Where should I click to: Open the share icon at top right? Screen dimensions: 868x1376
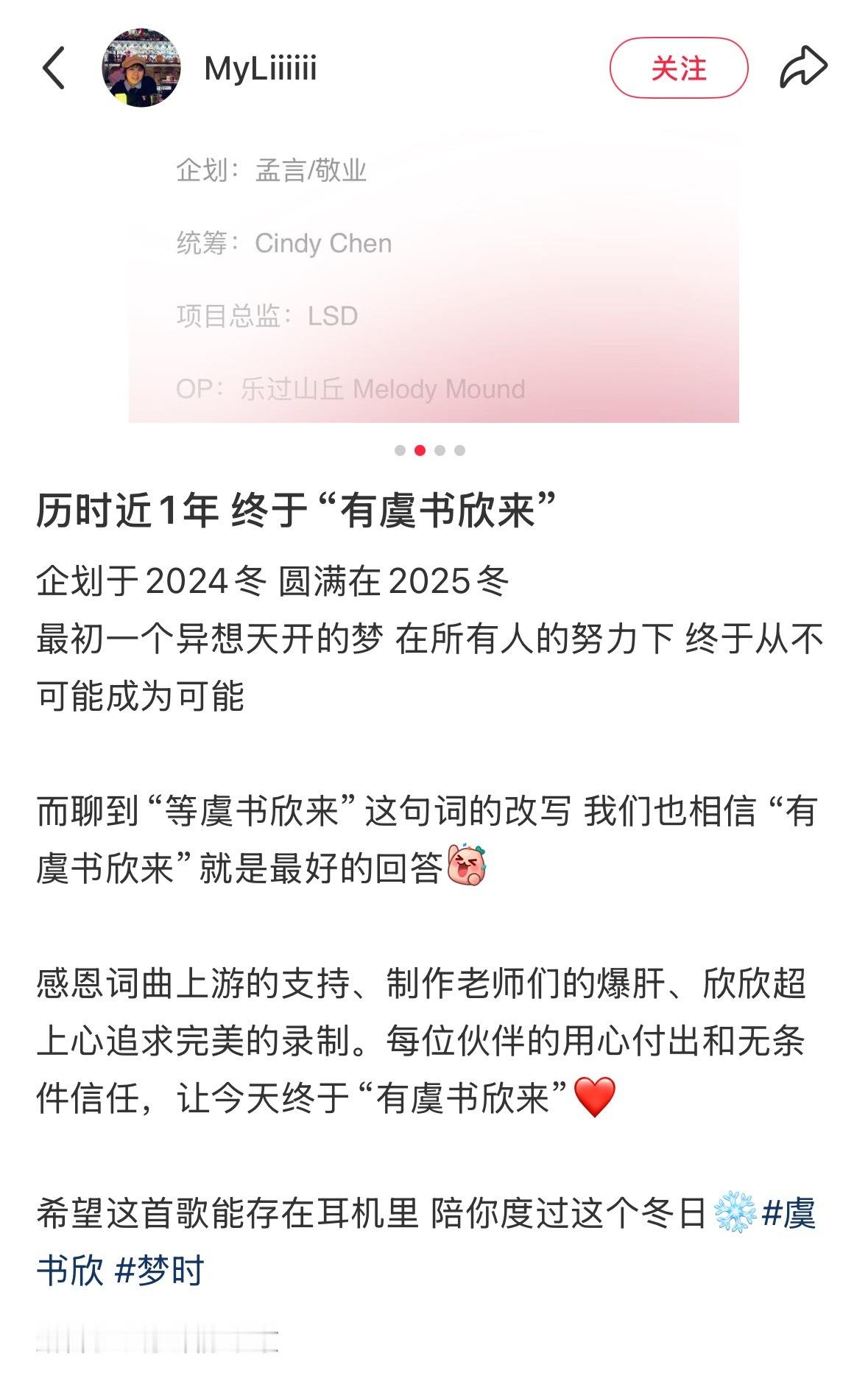805,66
